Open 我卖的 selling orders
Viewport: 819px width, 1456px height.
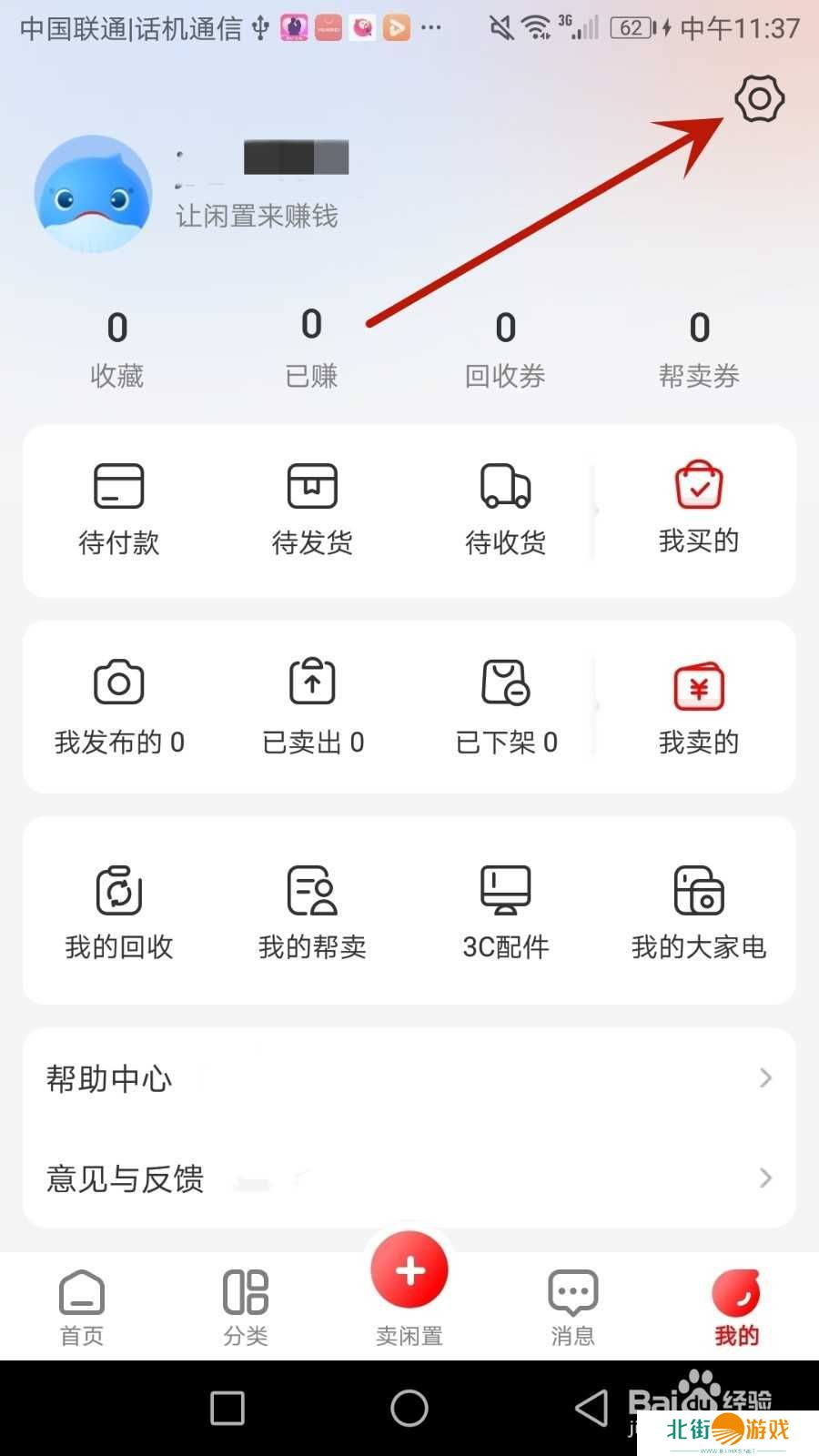click(x=698, y=707)
